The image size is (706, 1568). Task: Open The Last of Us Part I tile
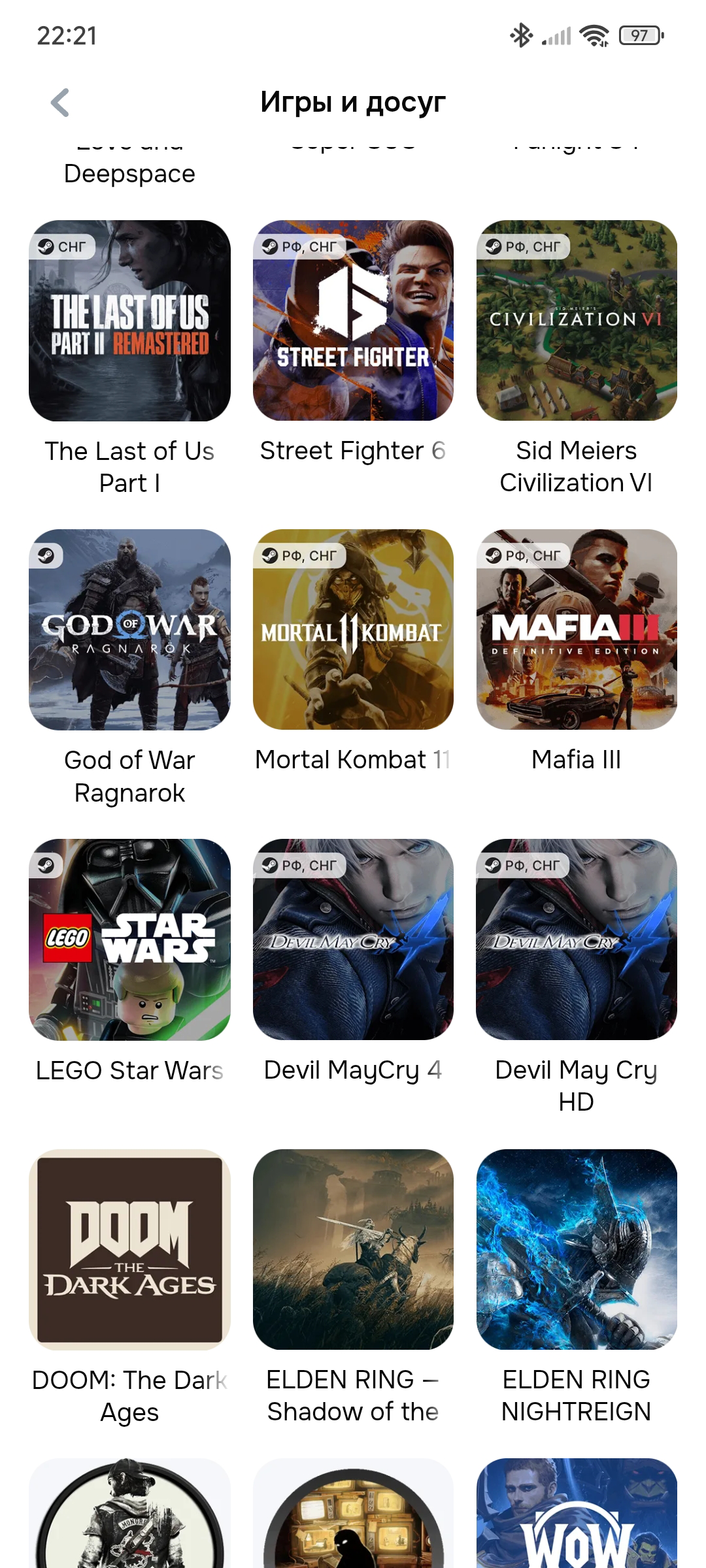(129, 321)
